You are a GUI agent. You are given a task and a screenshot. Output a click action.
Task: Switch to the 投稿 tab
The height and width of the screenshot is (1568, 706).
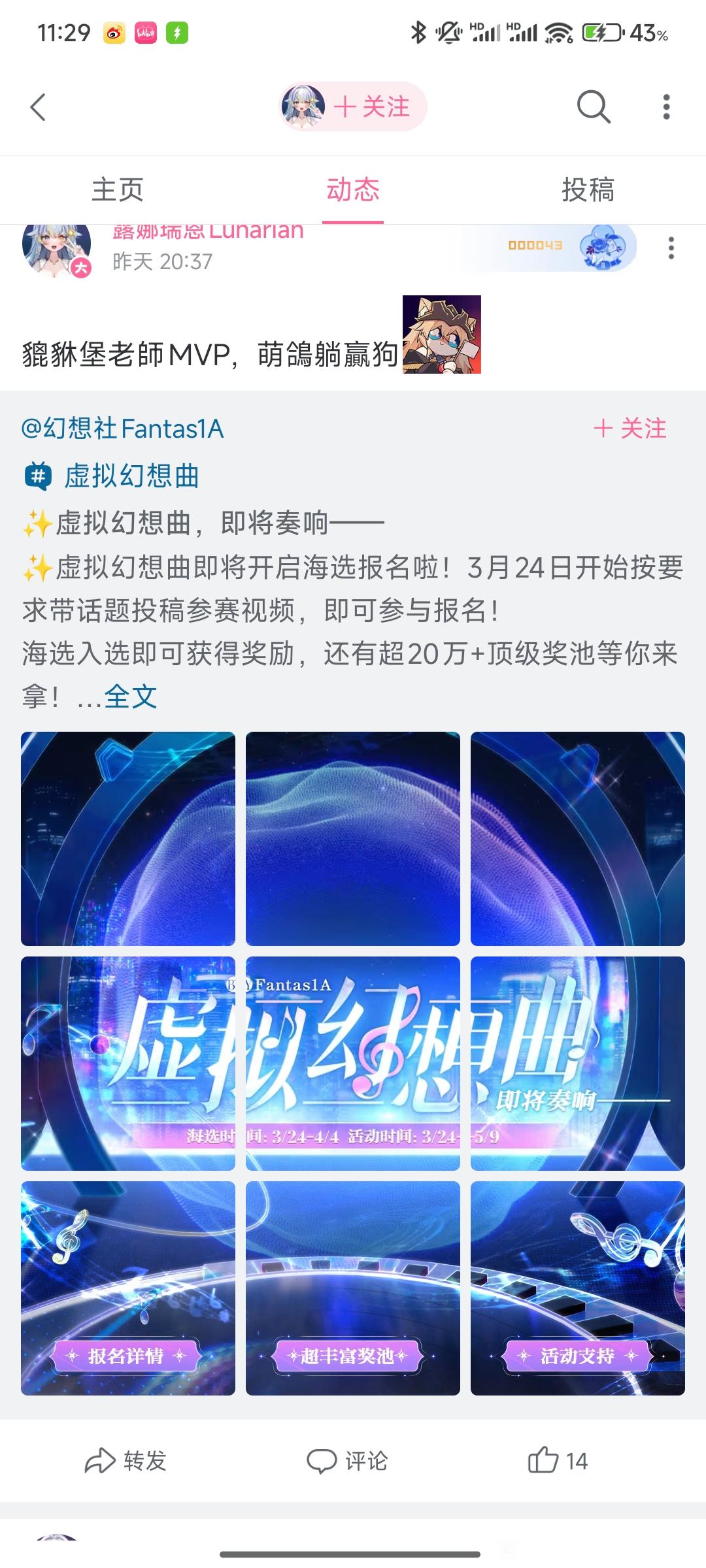pyautogui.click(x=588, y=189)
